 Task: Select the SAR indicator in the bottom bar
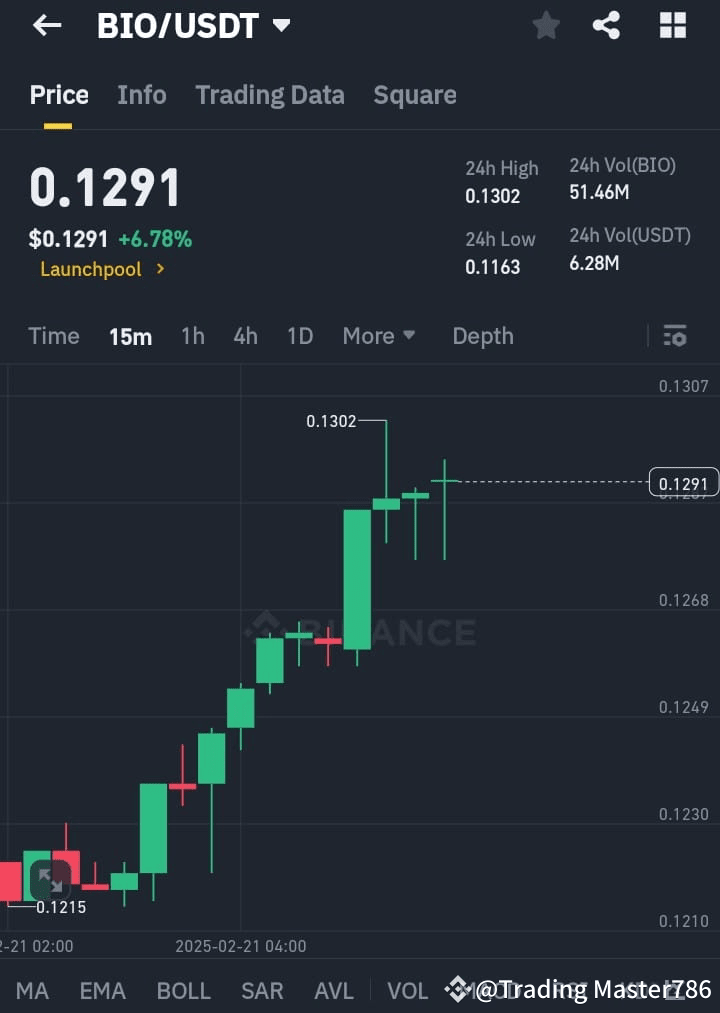(262, 990)
